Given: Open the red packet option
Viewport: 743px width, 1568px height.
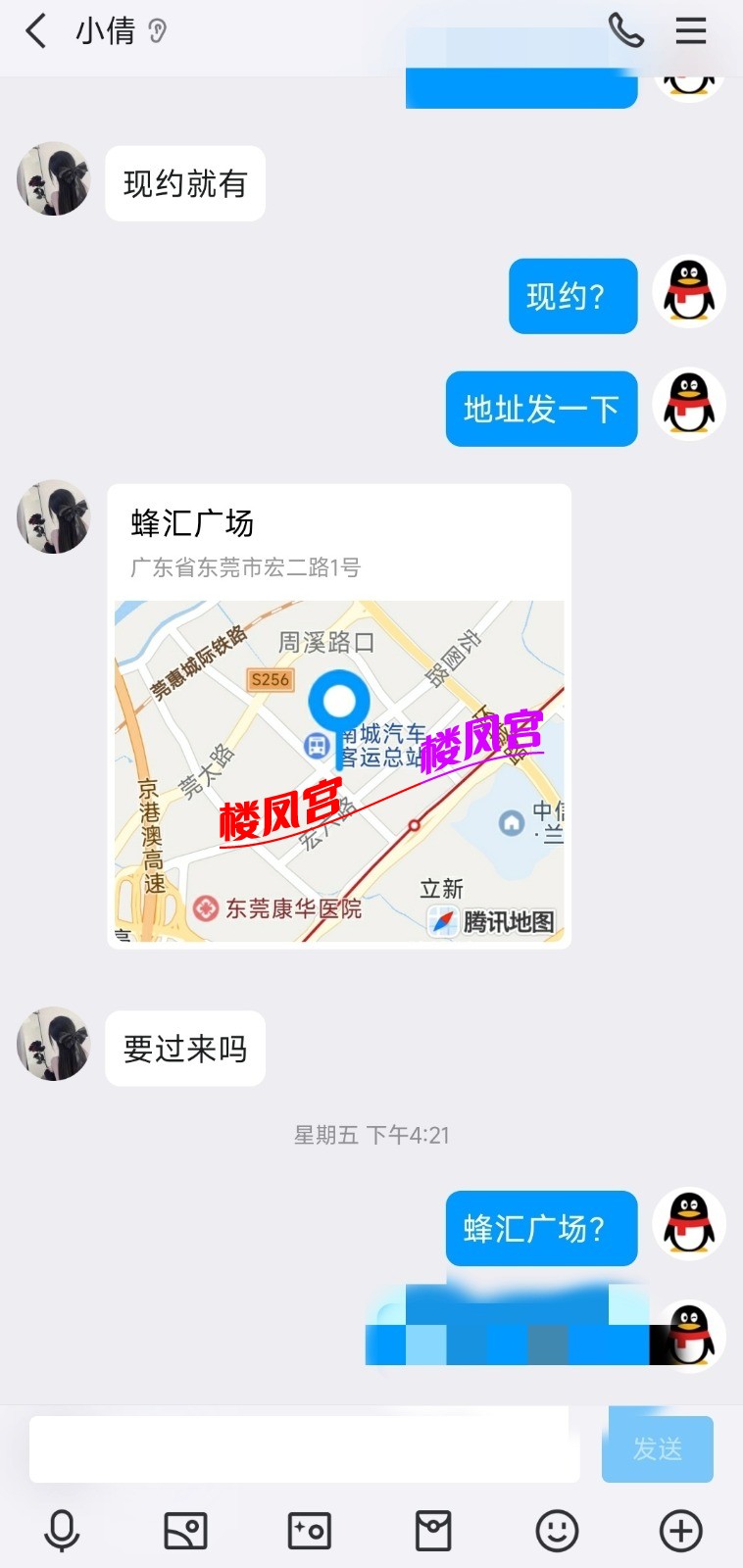Looking at the screenshot, I should tap(433, 1531).
